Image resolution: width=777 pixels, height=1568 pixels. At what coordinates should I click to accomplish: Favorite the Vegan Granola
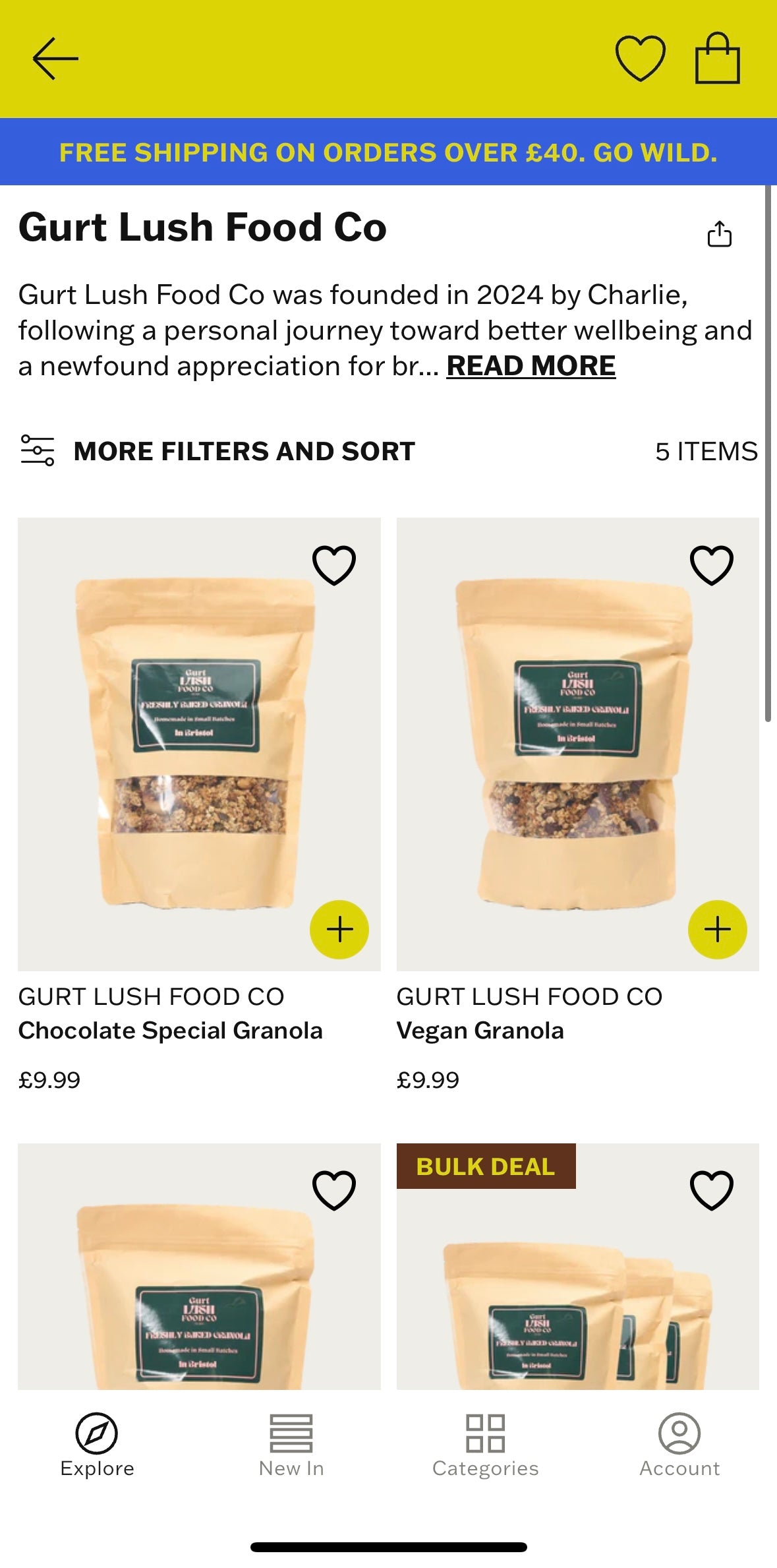[x=711, y=565]
